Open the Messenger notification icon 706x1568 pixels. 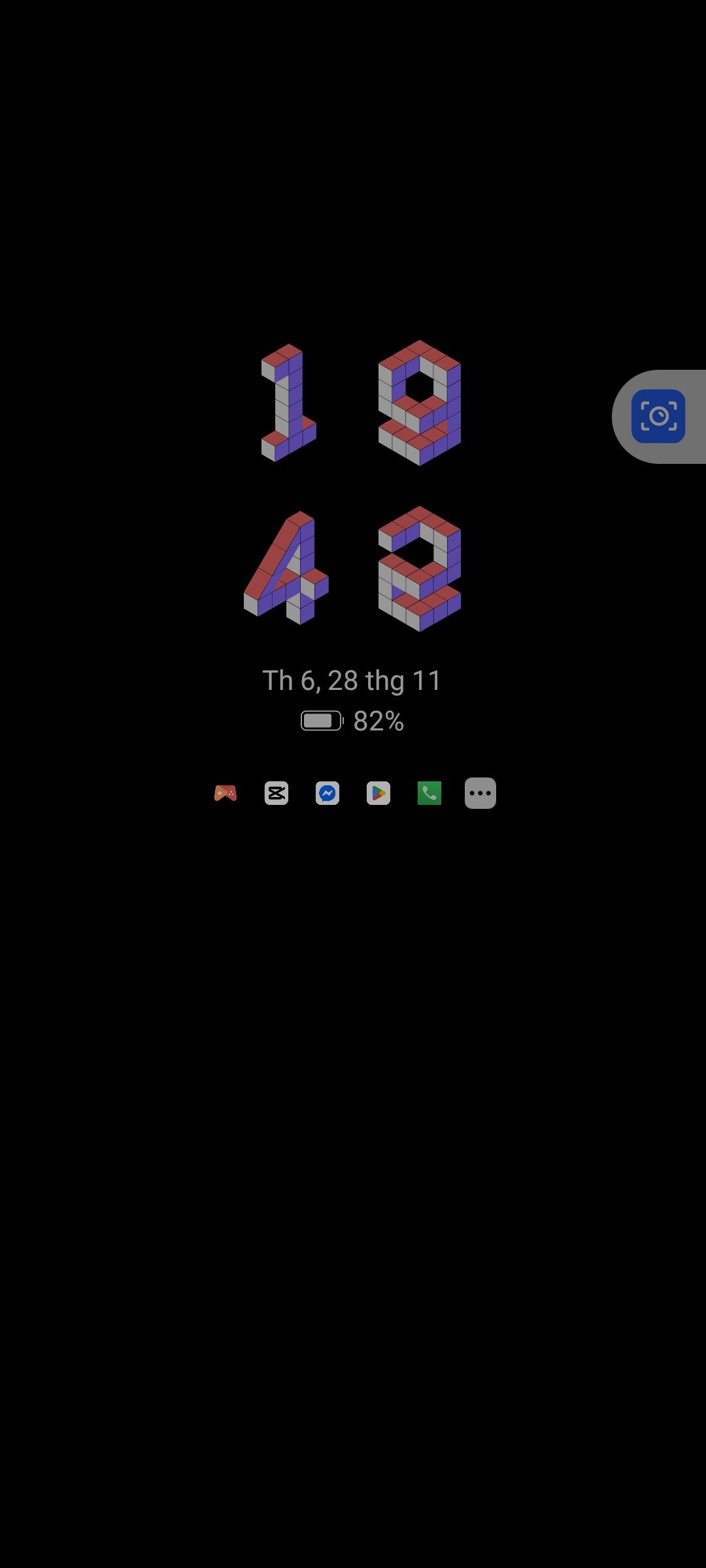[328, 793]
